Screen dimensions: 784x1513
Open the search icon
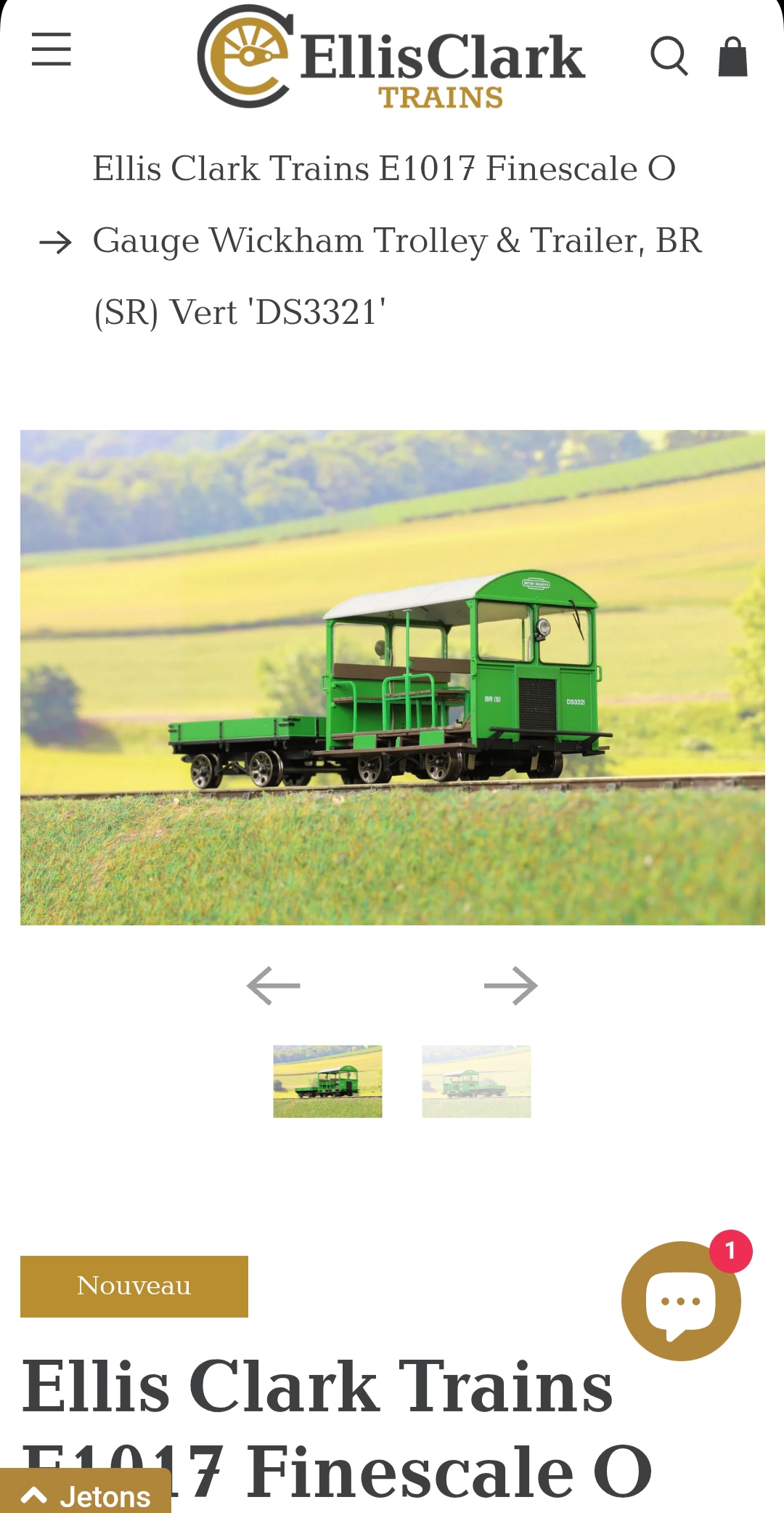coord(669,56)
